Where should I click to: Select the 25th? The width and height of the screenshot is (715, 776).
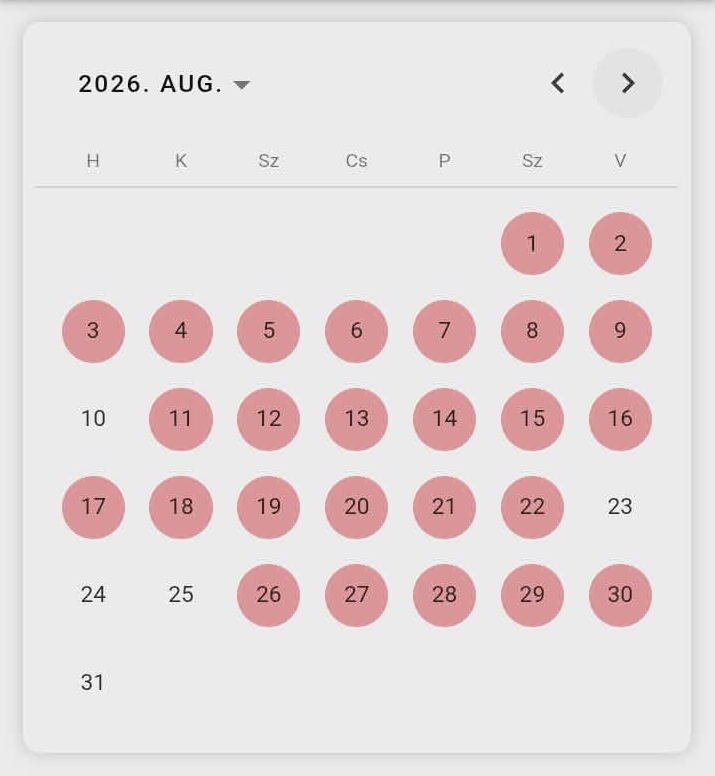click(x=181, y=595)
